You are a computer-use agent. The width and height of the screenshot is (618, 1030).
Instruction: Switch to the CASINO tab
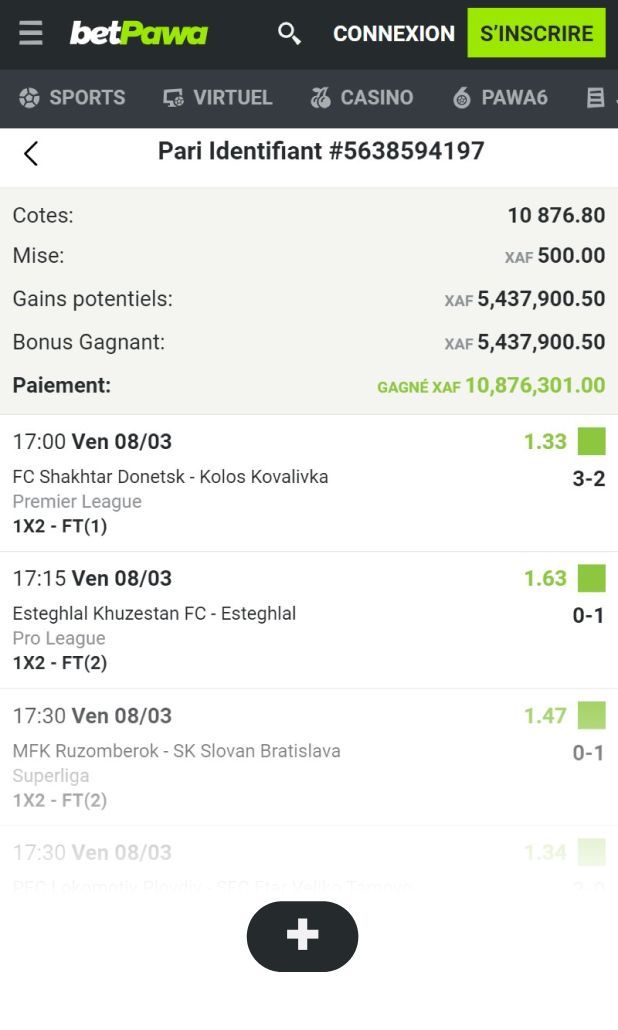361,97
